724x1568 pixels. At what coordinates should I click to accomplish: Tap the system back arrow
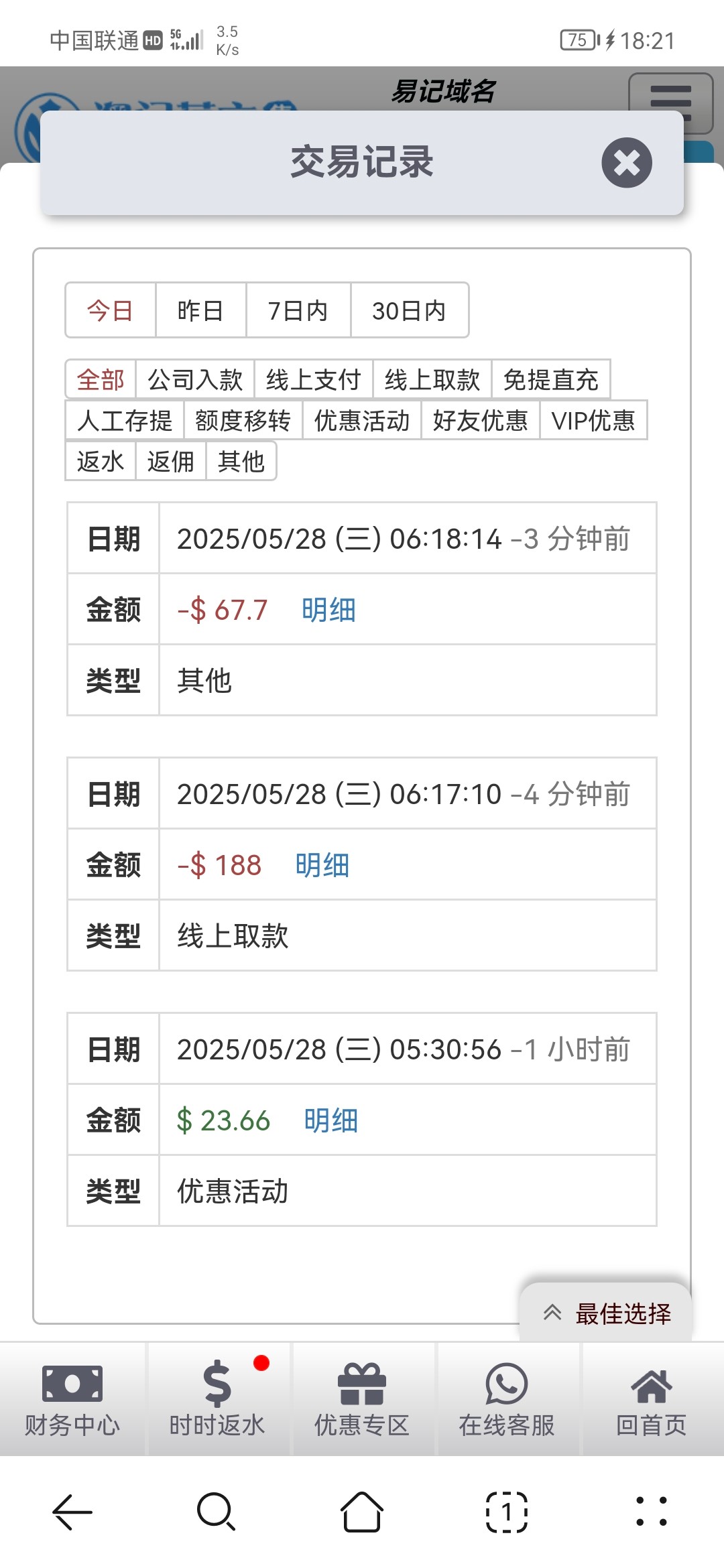[72, 1512]
